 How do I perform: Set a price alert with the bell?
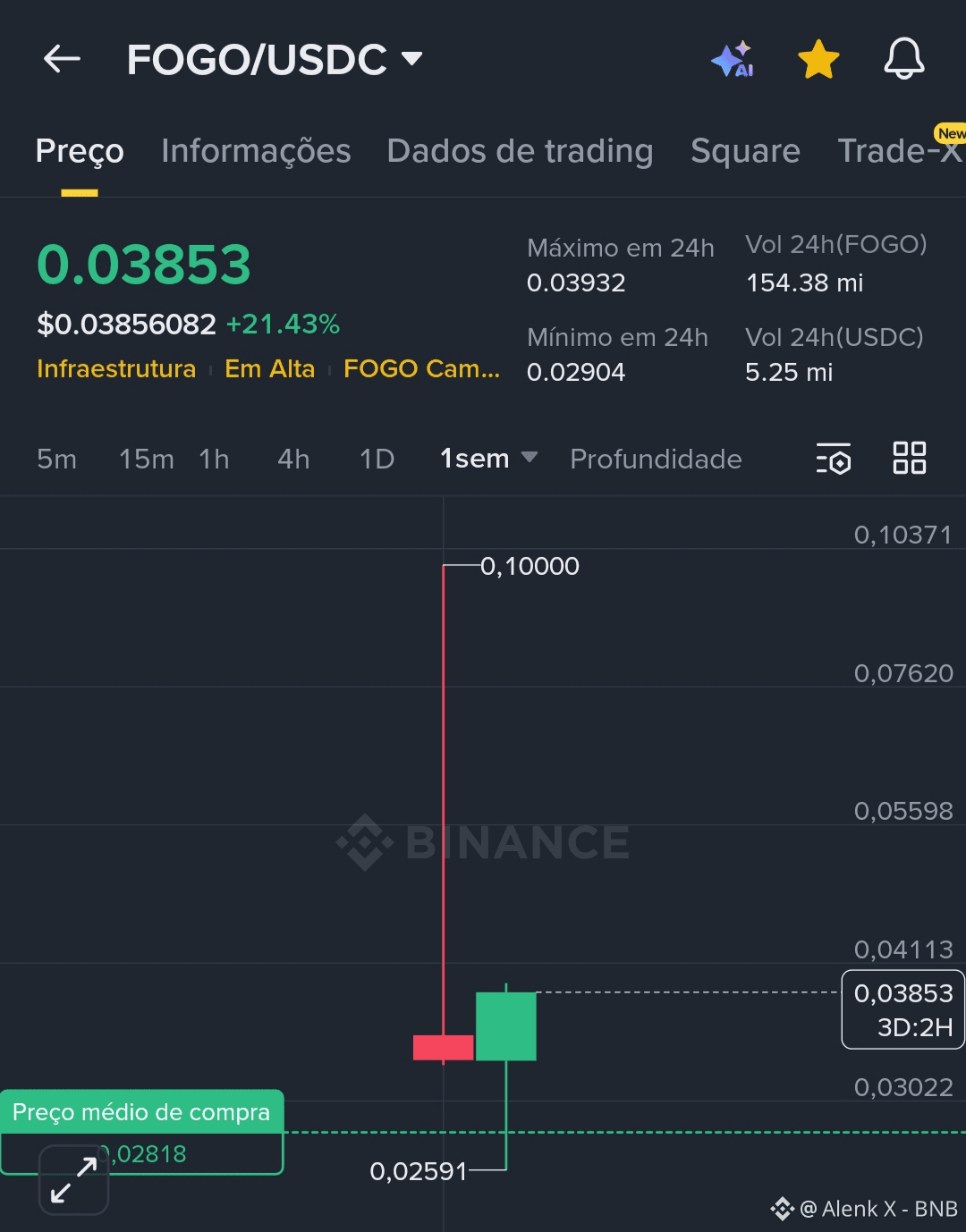tap(903, 60)
